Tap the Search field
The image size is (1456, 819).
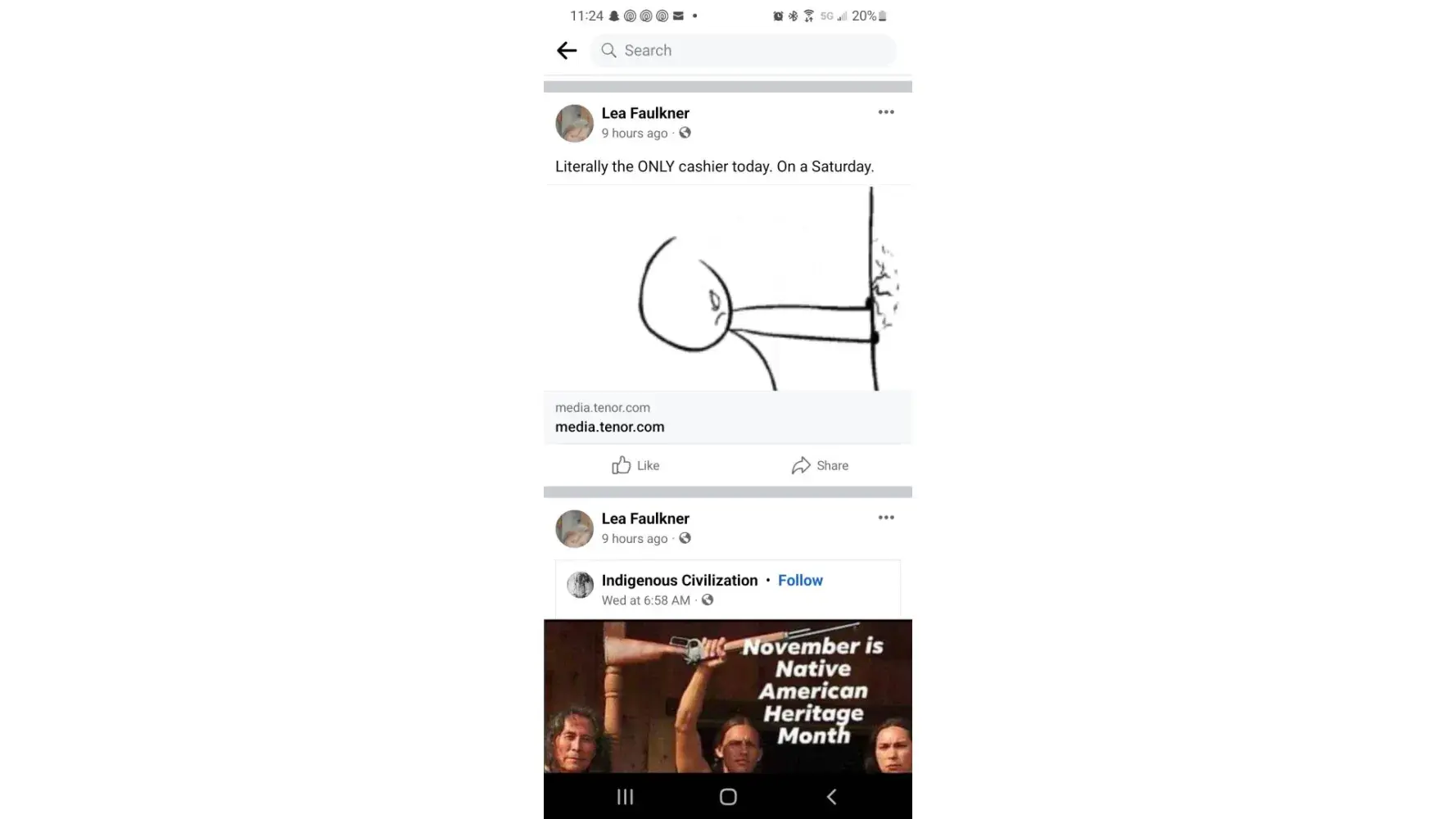pos(743,51)
